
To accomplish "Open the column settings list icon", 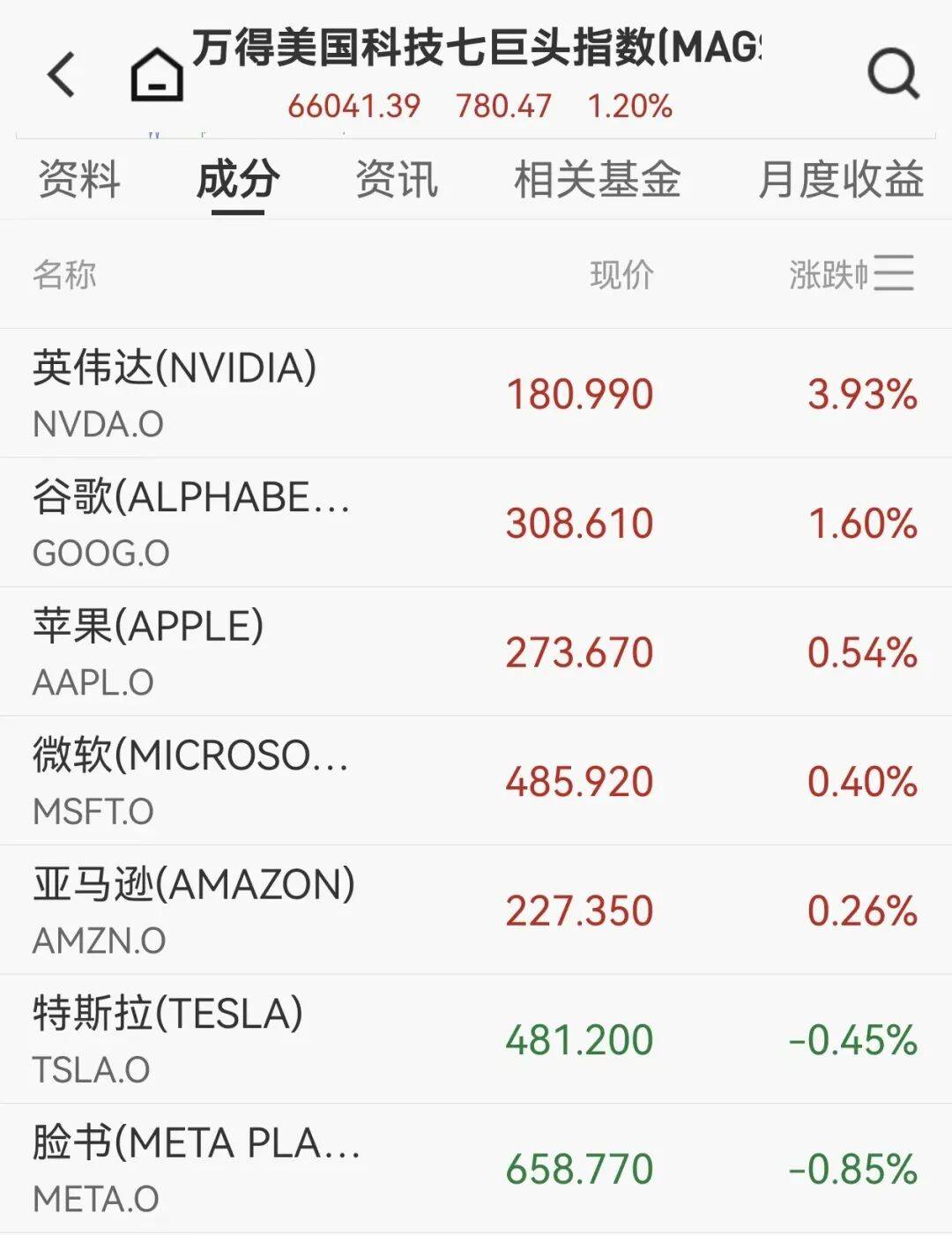I will tap(894, 273).
